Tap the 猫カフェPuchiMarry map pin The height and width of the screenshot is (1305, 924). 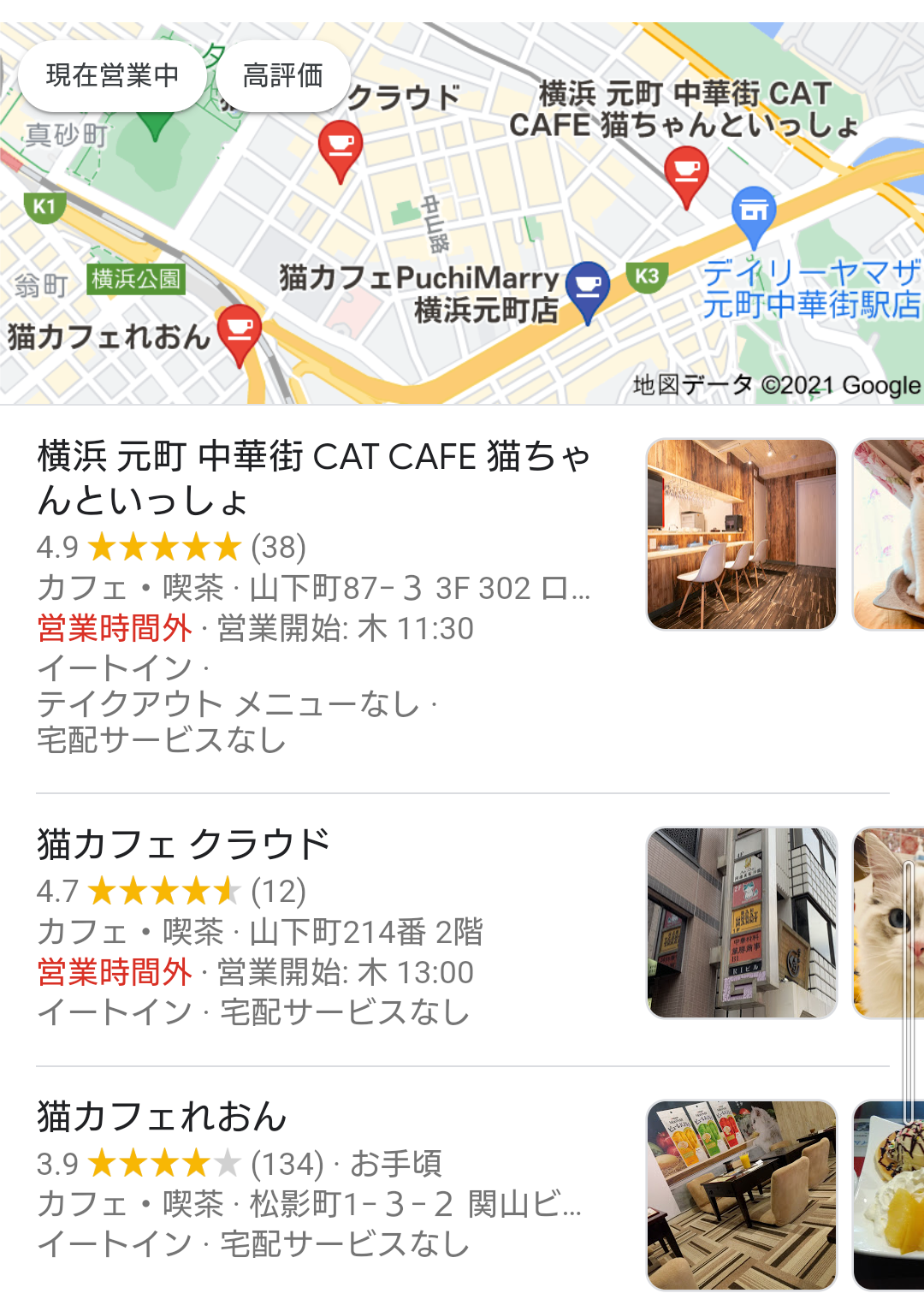coord(588,288)
